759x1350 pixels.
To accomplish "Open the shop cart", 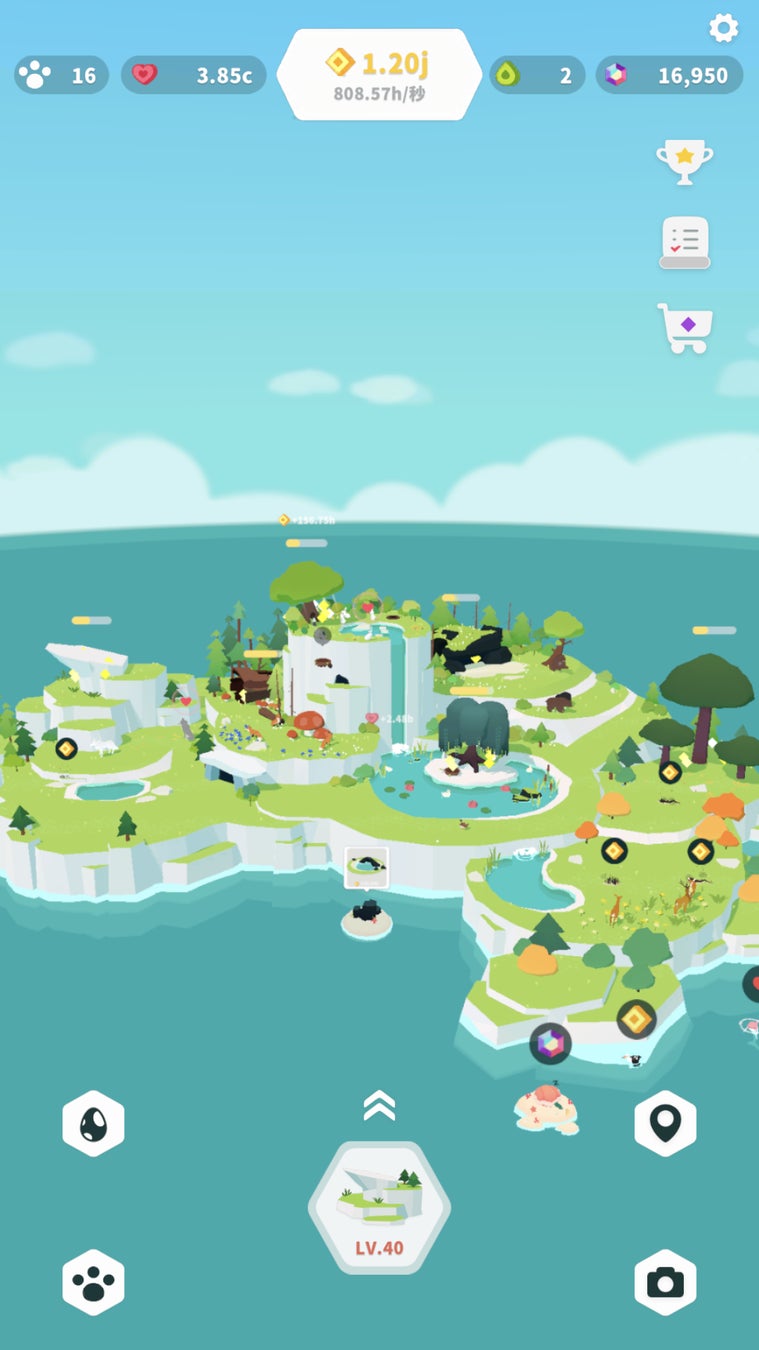I will tap(685, 327).
